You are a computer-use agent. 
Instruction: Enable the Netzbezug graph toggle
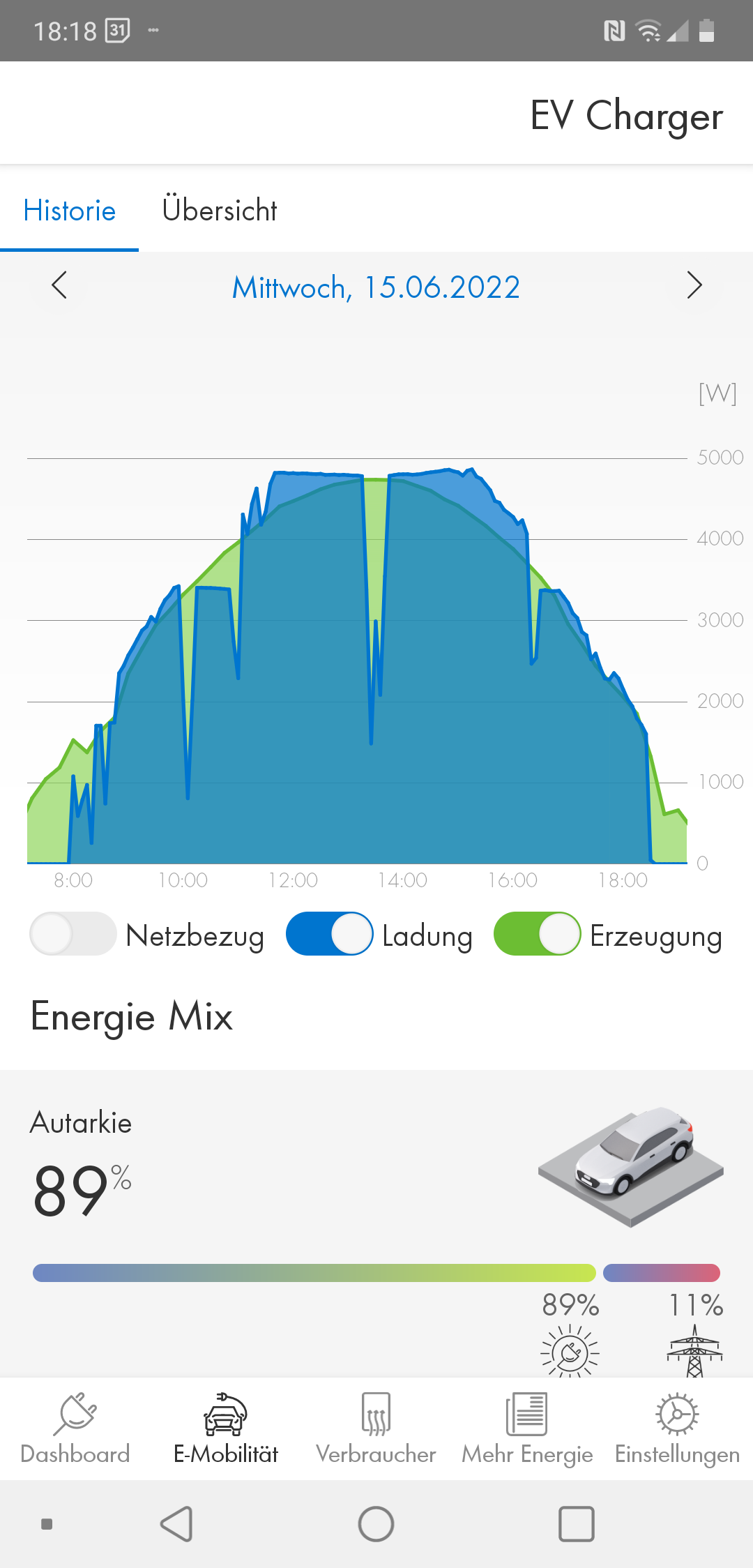pos(73,934)
